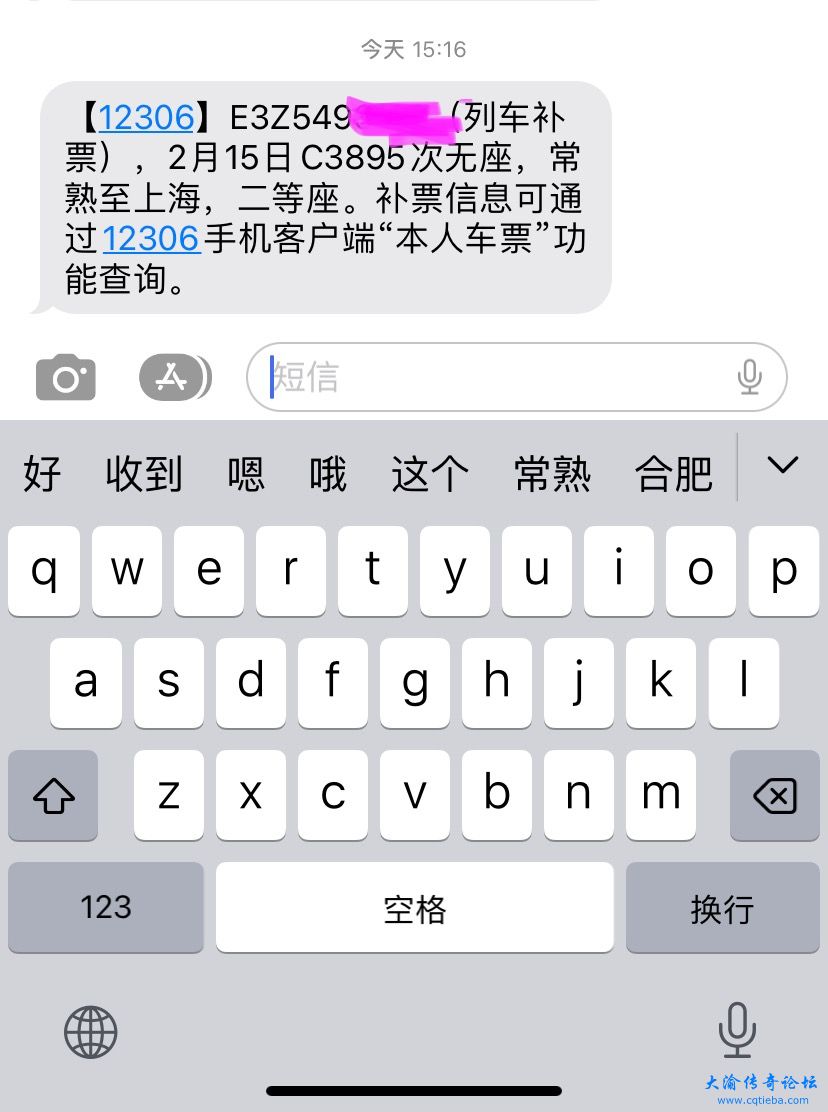Image resolution: width=828 pixels, height=1112 pixels.
Task: Switch the keyboard to 123 numbers
Action: pos(106,908)
